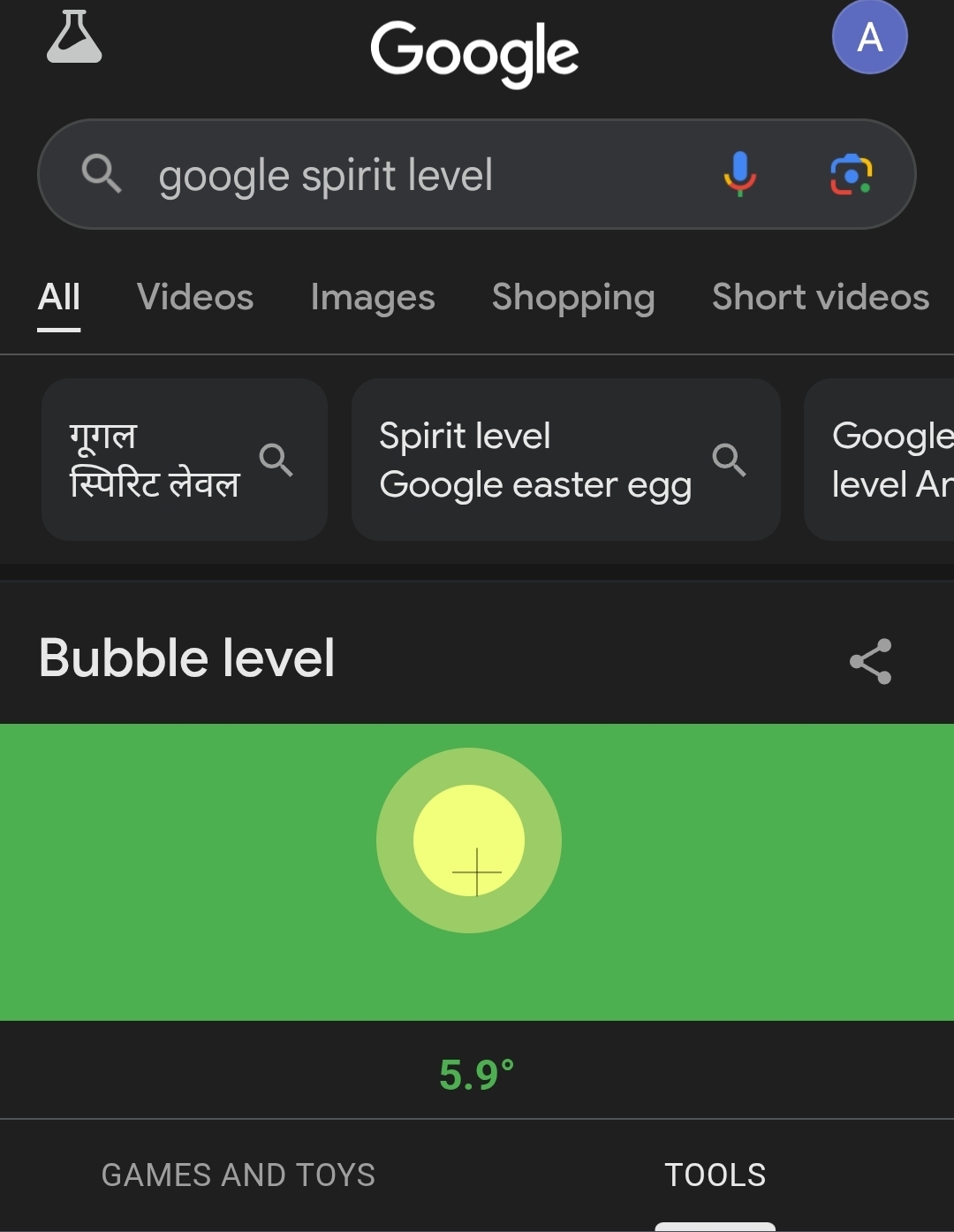Switch to the Images tab
The width and height of the screenshot is (954, 1232).
coord(373,298)
